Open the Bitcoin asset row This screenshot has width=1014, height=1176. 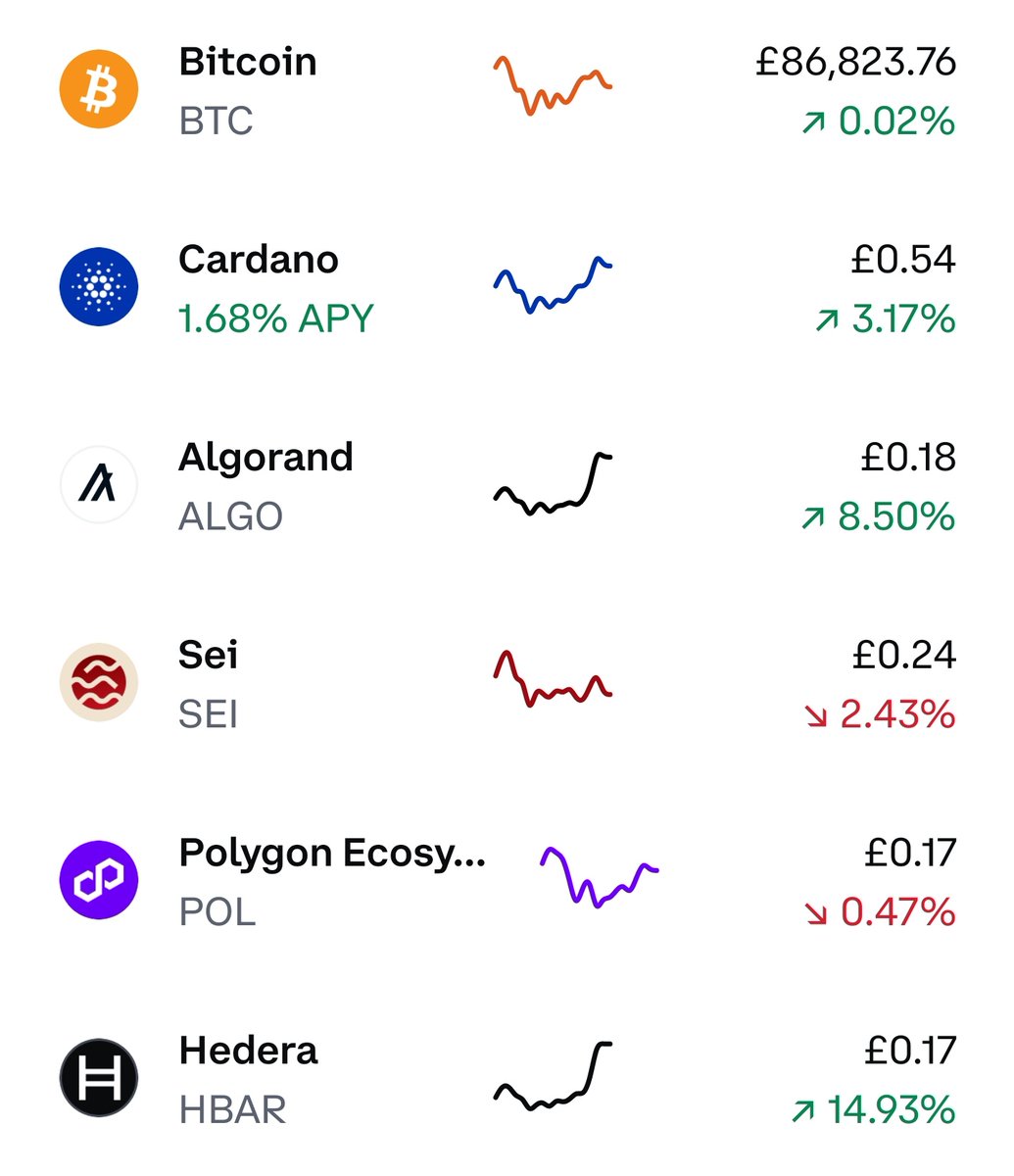(507, 90)
